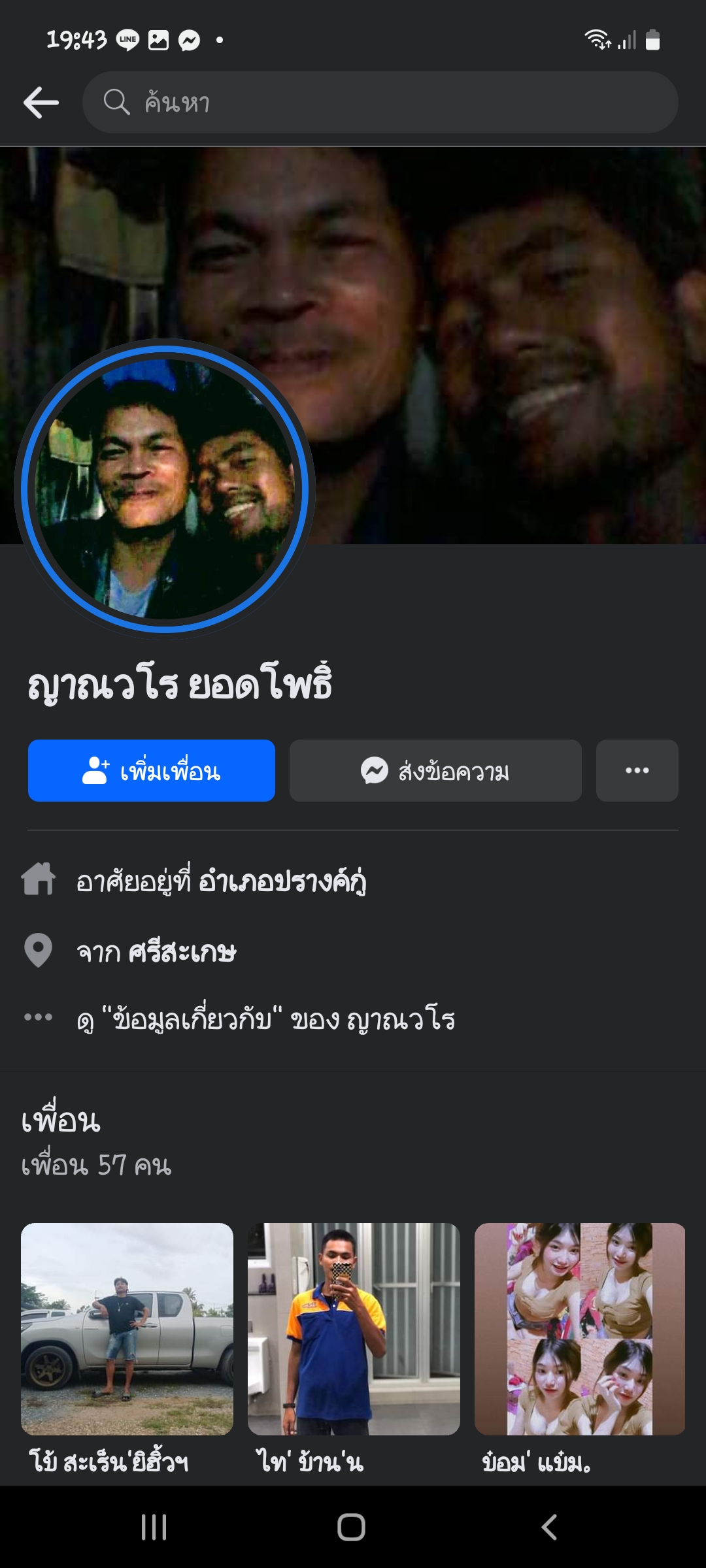Open the เพื่อน friends list
This screenshot has width=706, height=1568.
coord(61,1121)
